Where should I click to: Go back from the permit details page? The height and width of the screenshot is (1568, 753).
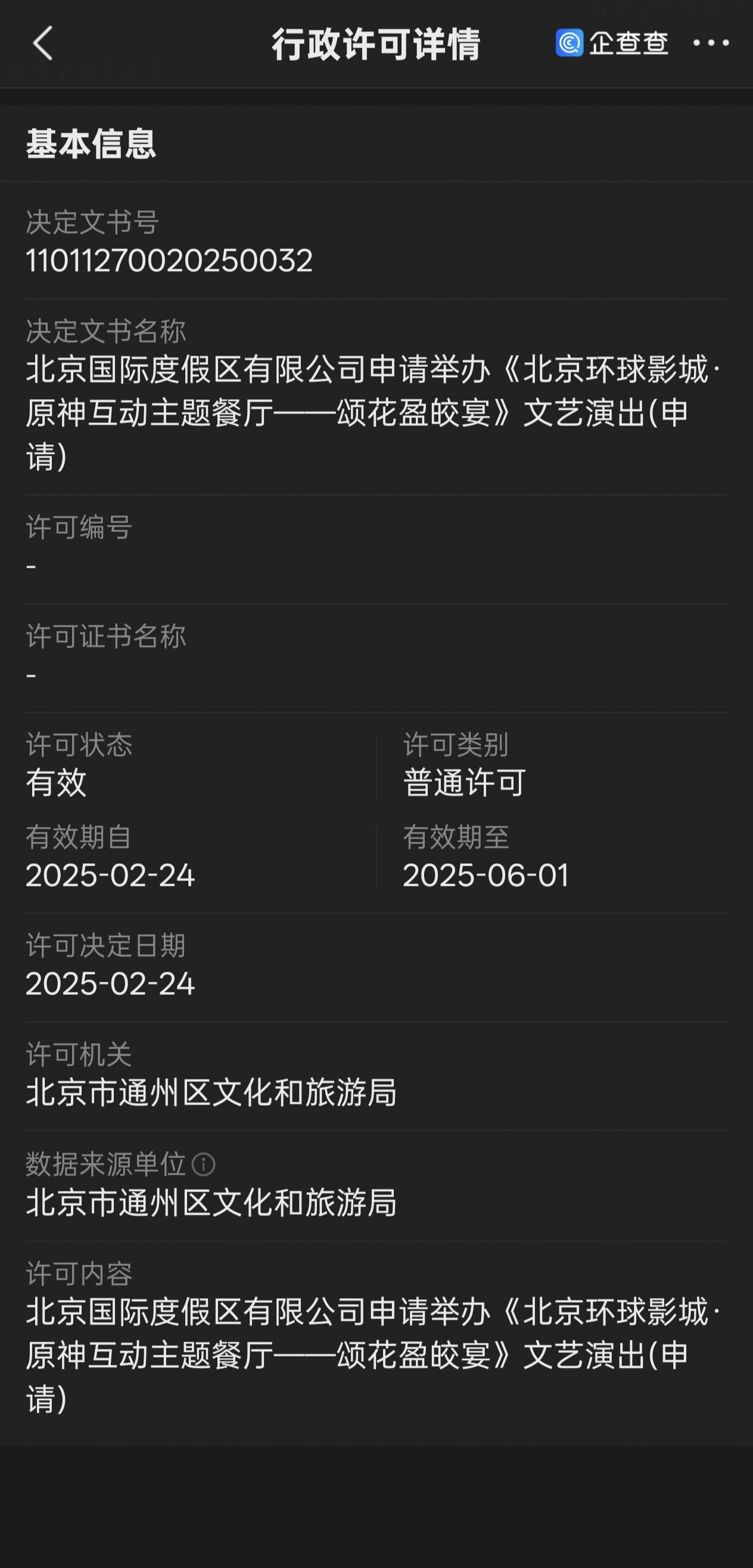click(x=43, y=43)
